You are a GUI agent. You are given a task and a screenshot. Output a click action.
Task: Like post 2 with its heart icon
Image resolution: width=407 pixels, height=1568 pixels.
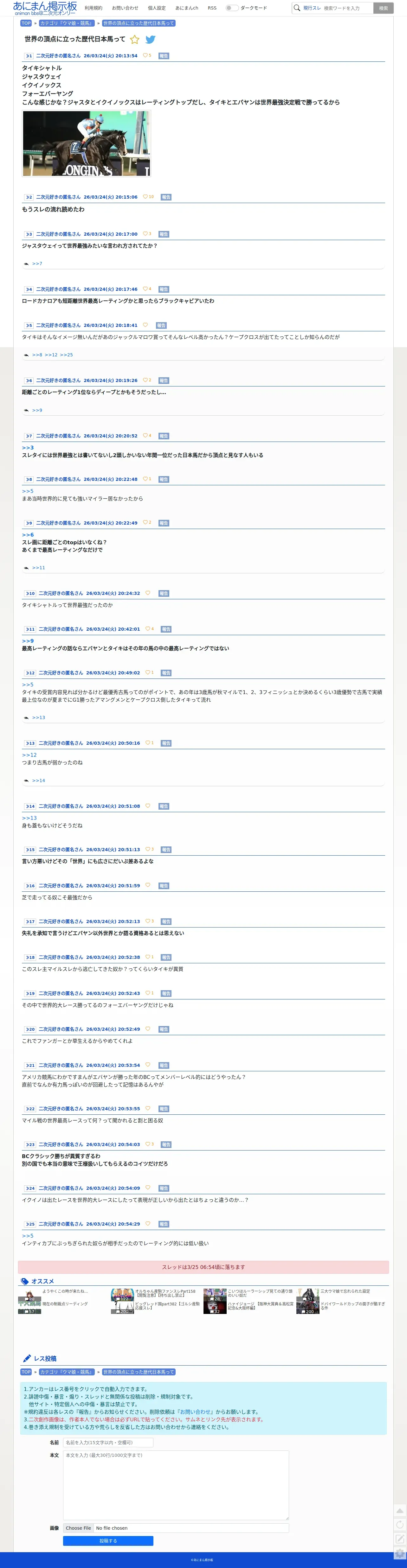(145, 197)
